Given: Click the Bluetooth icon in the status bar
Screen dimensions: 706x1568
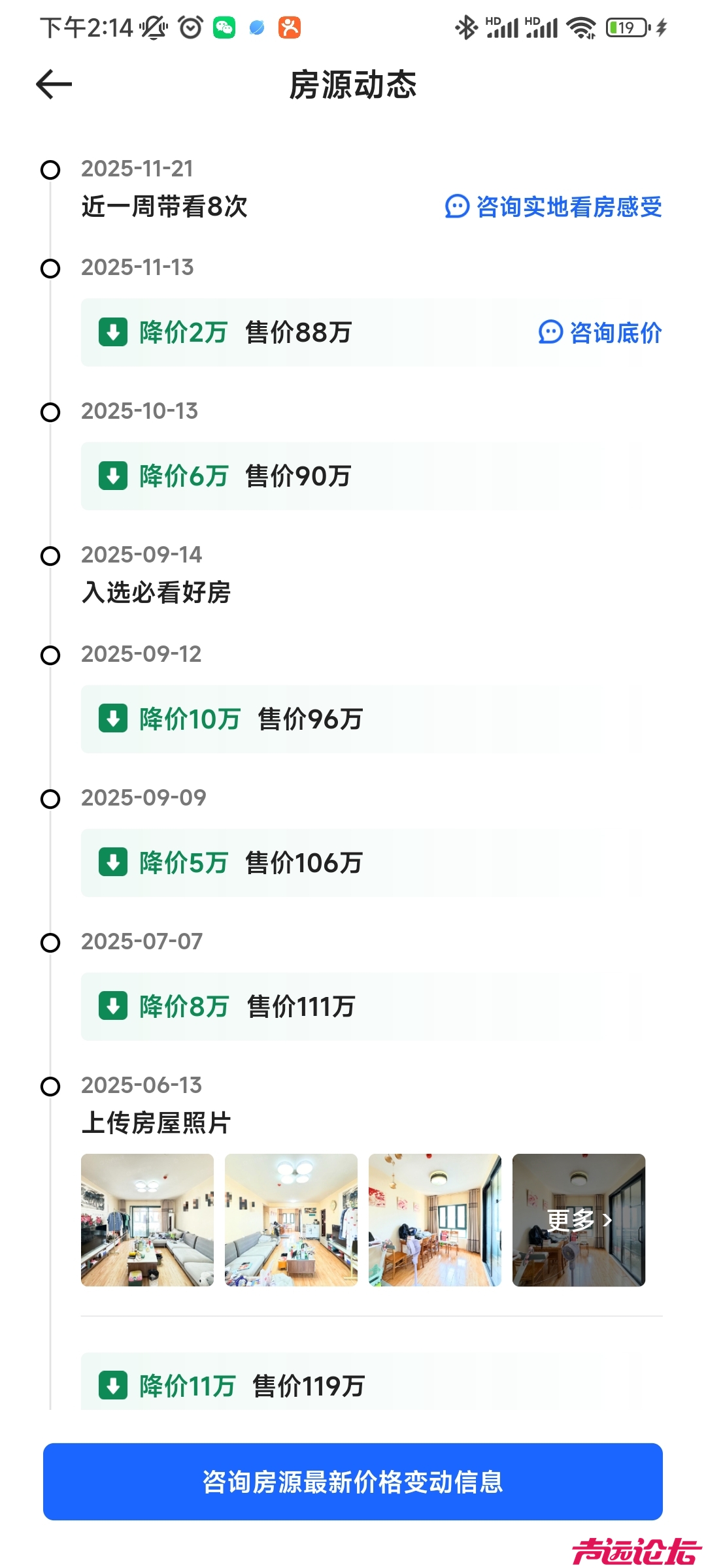Looking at the screenshot, I should (x=466, y=27).
